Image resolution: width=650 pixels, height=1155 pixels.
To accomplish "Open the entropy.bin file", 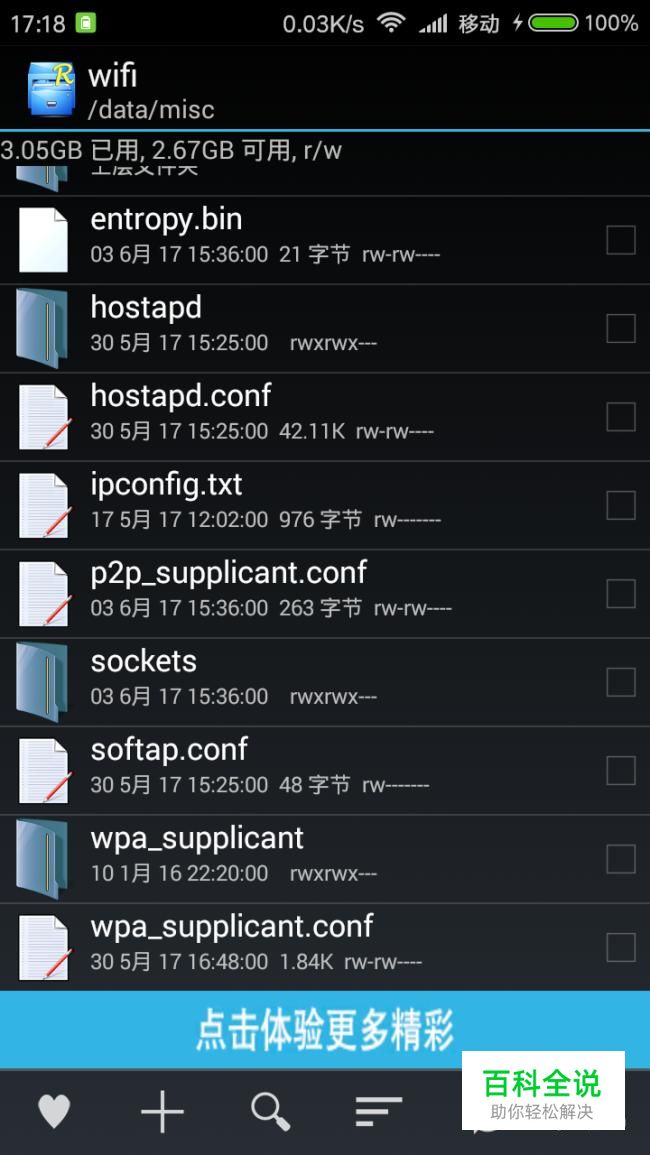I will click(x=325, y=240).
